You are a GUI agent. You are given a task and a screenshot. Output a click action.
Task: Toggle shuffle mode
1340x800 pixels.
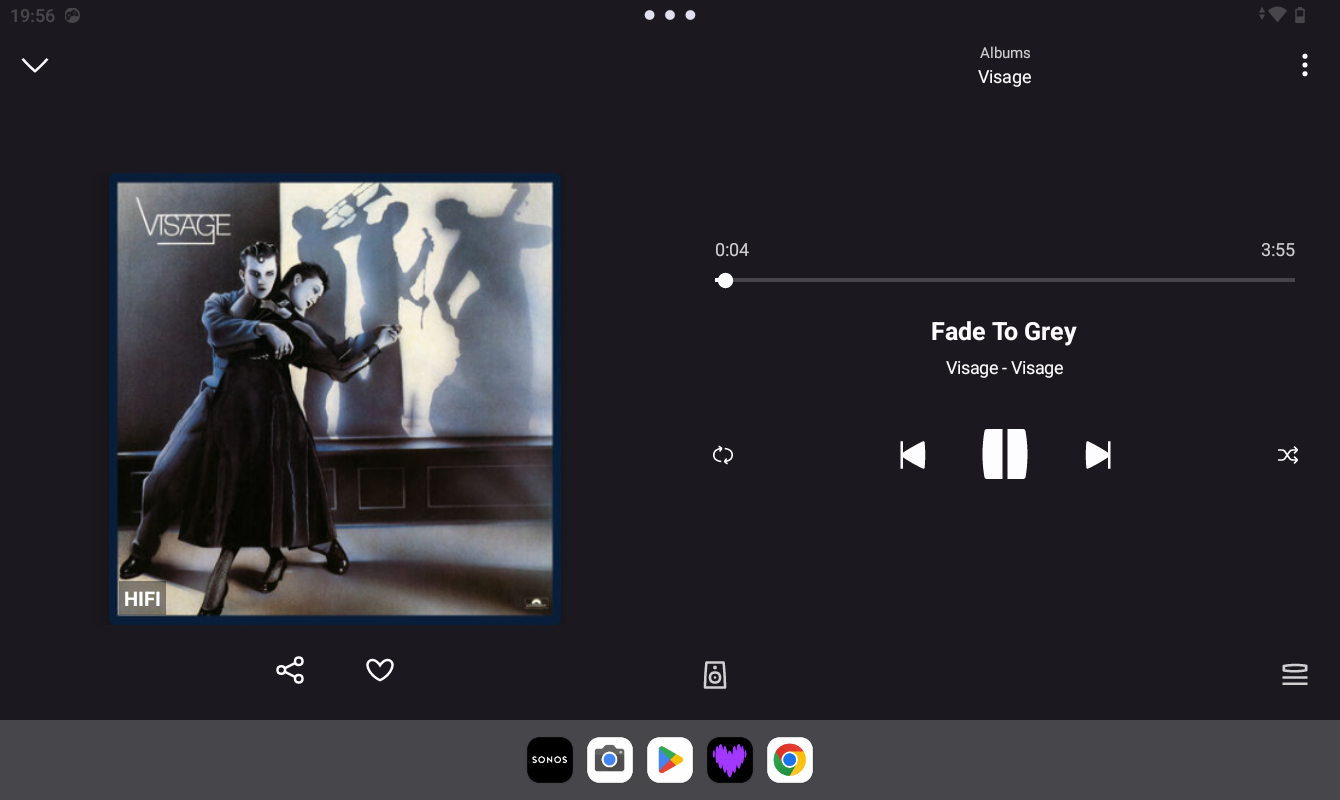[x=1288, y=455]
